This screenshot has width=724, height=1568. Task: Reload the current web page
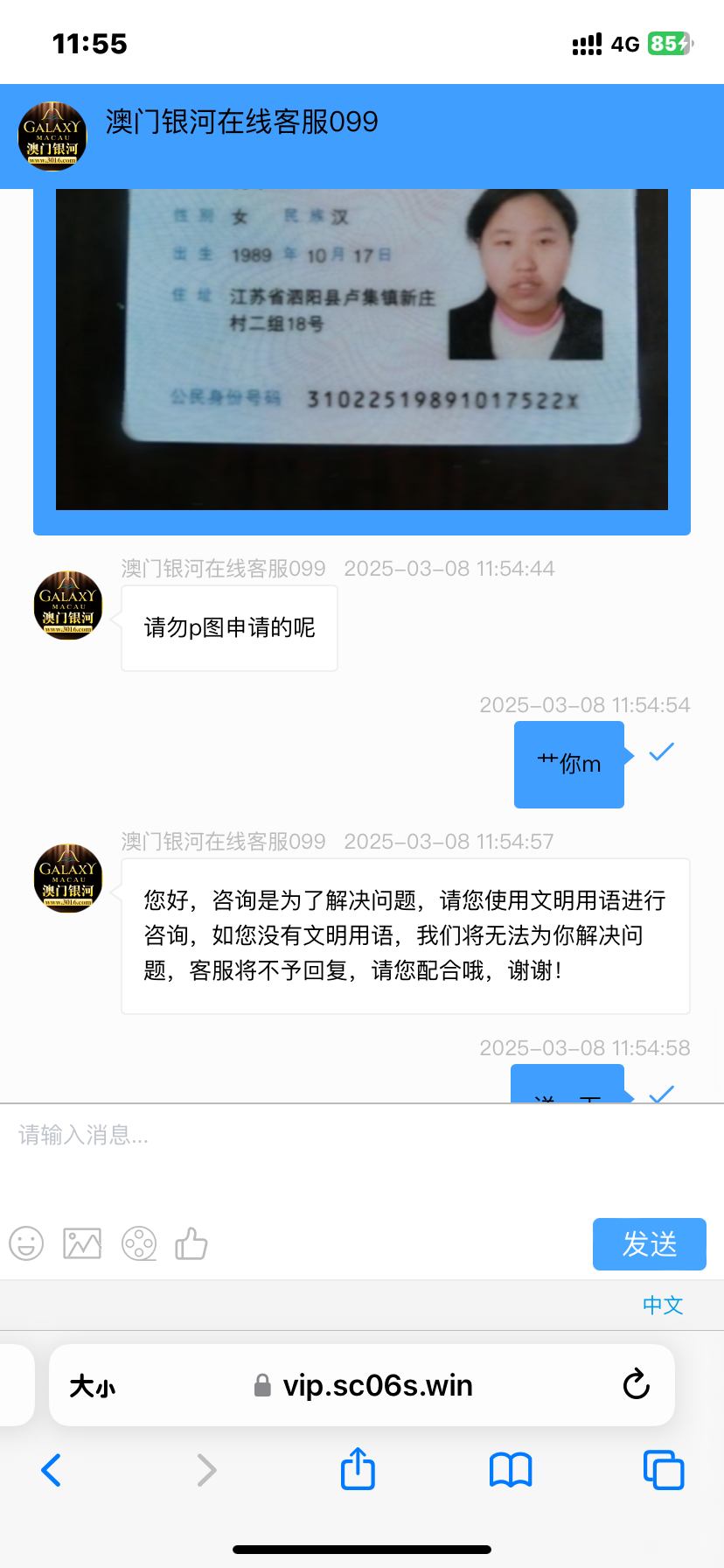click(636, 1385)
